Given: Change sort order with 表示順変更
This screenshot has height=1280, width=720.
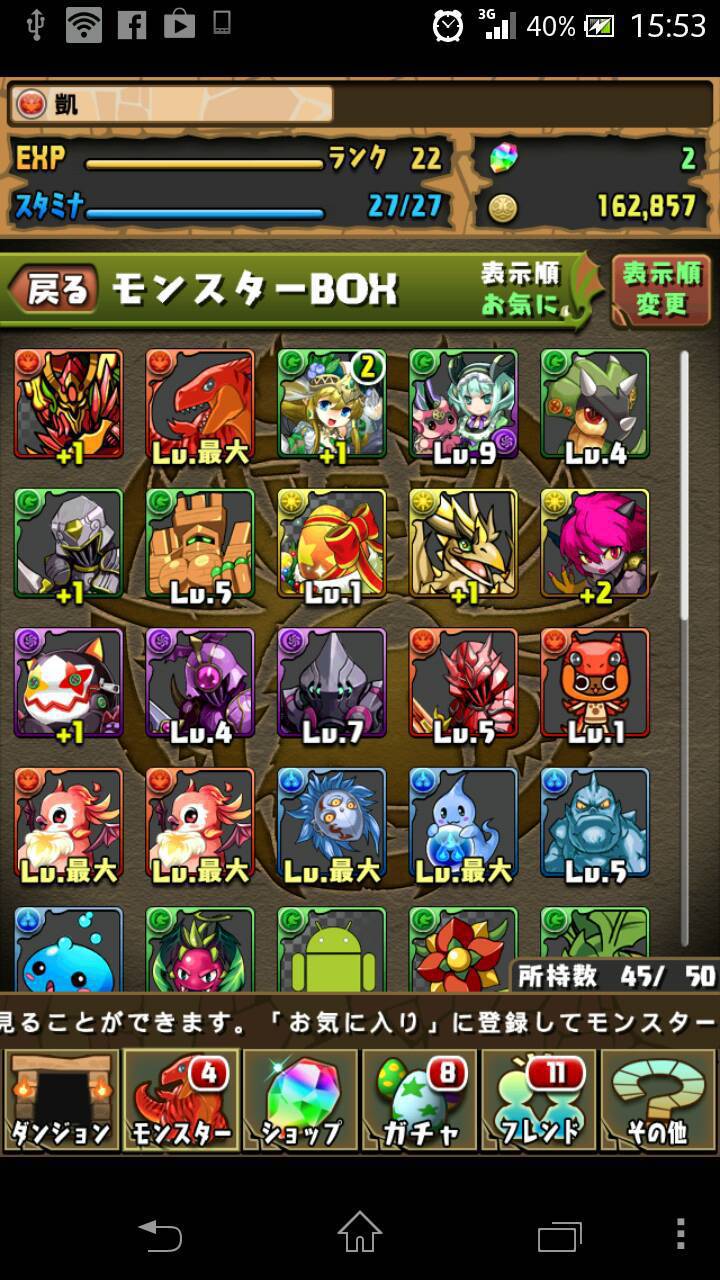Looking at the screenshot, I should click(x=661, y=289).
